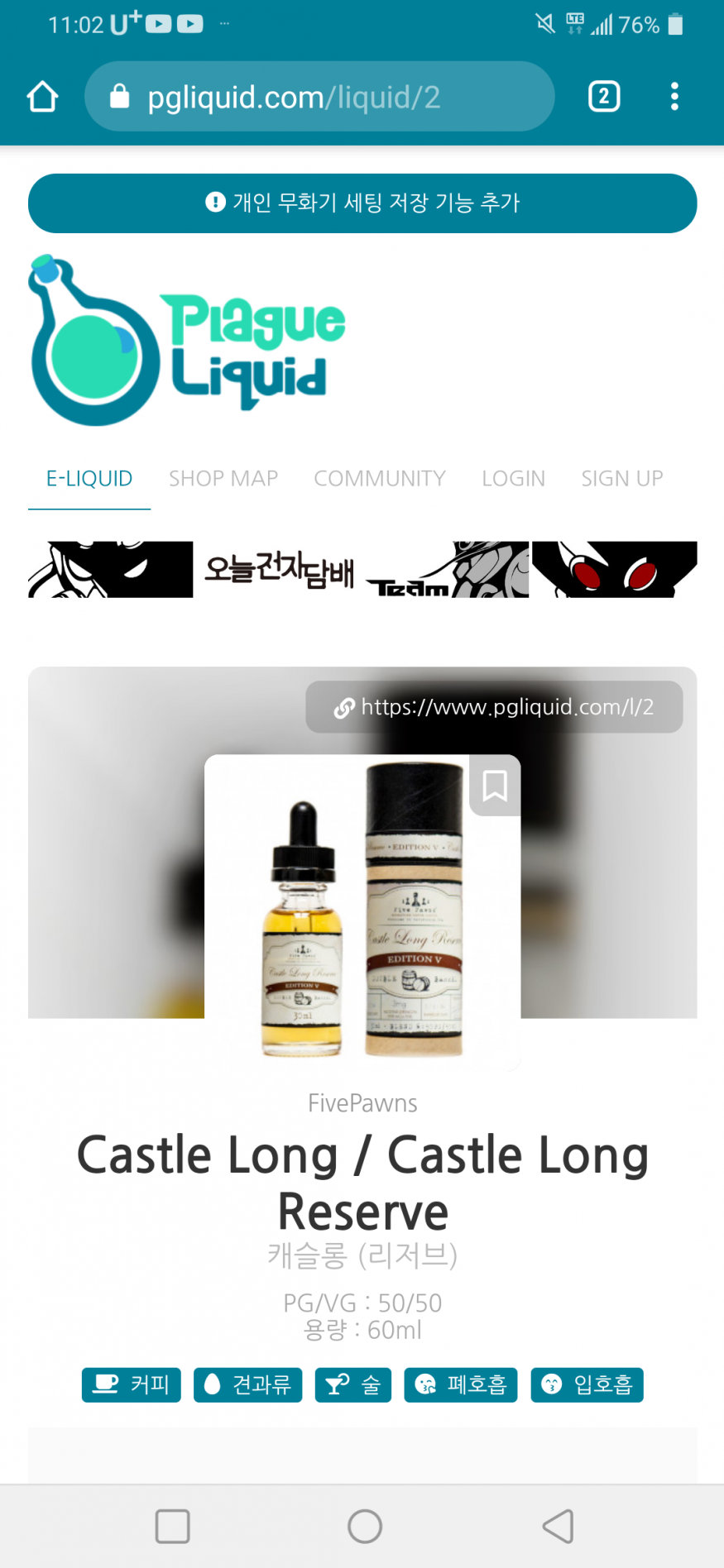724x1568 pixels.
Task: Open the browser tab switcher
Action: [x=603, y=97]
